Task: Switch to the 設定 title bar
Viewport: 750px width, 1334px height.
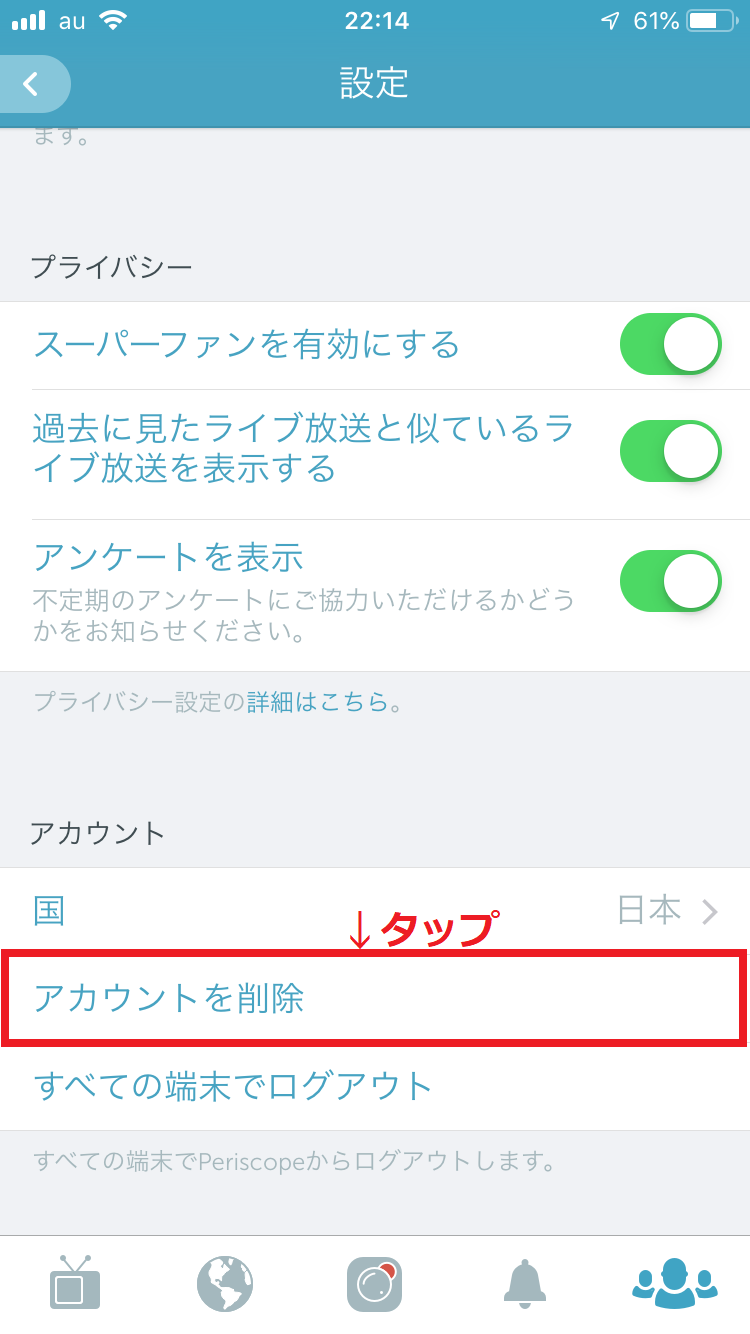Action: point(375,85)
